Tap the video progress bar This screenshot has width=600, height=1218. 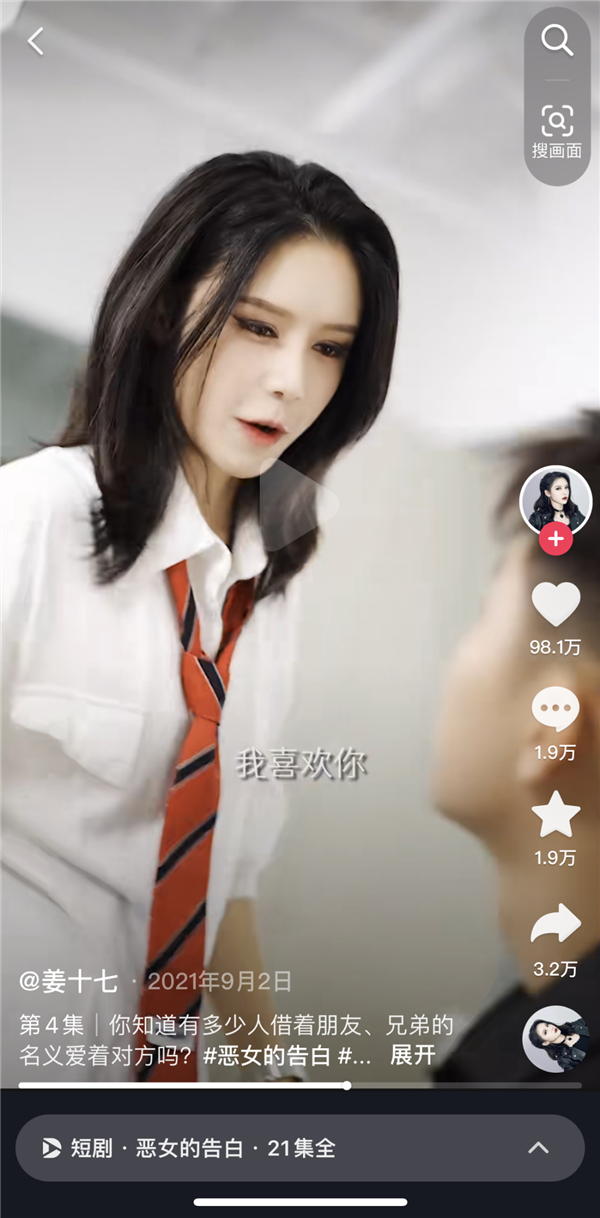(300, 1085)
